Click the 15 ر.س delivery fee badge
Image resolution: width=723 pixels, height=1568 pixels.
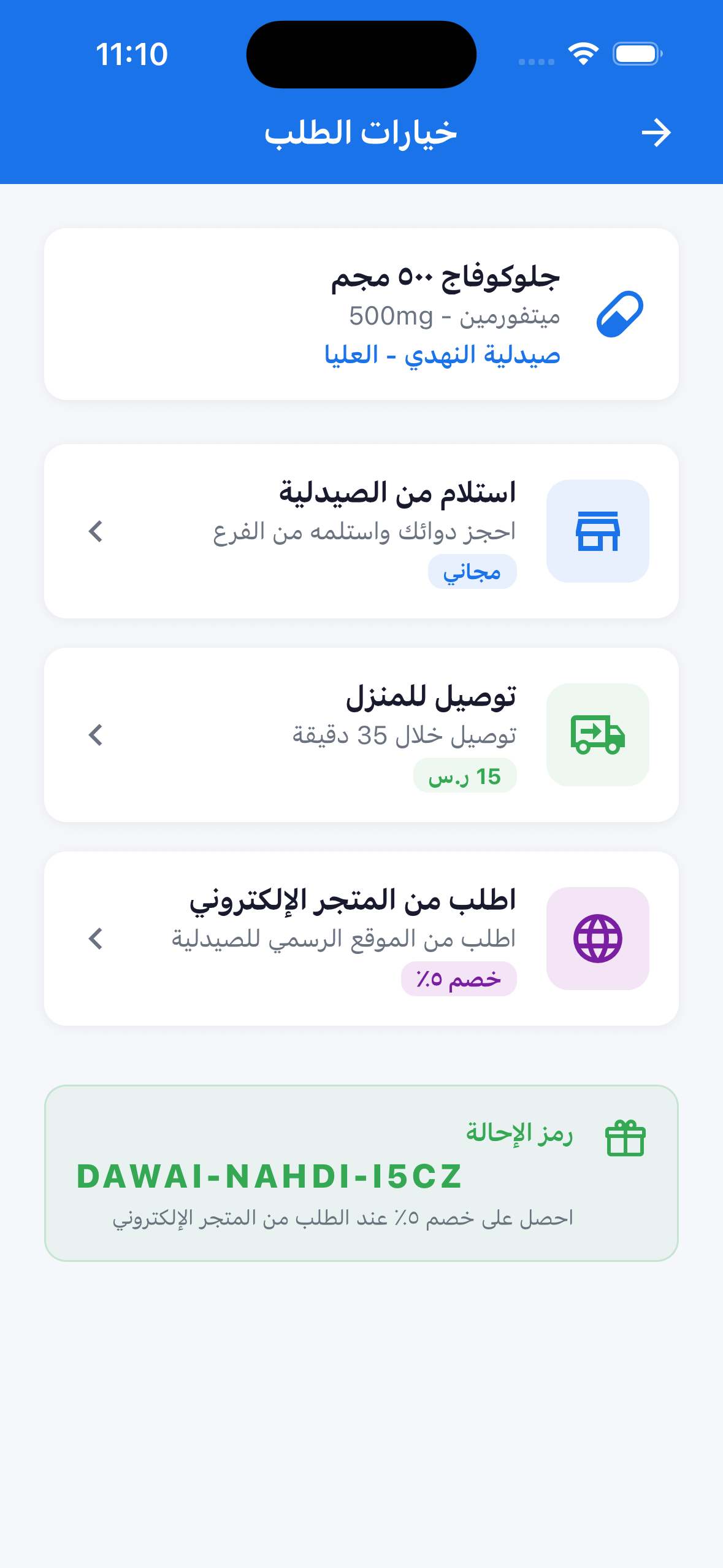click(x=466, y=775)
